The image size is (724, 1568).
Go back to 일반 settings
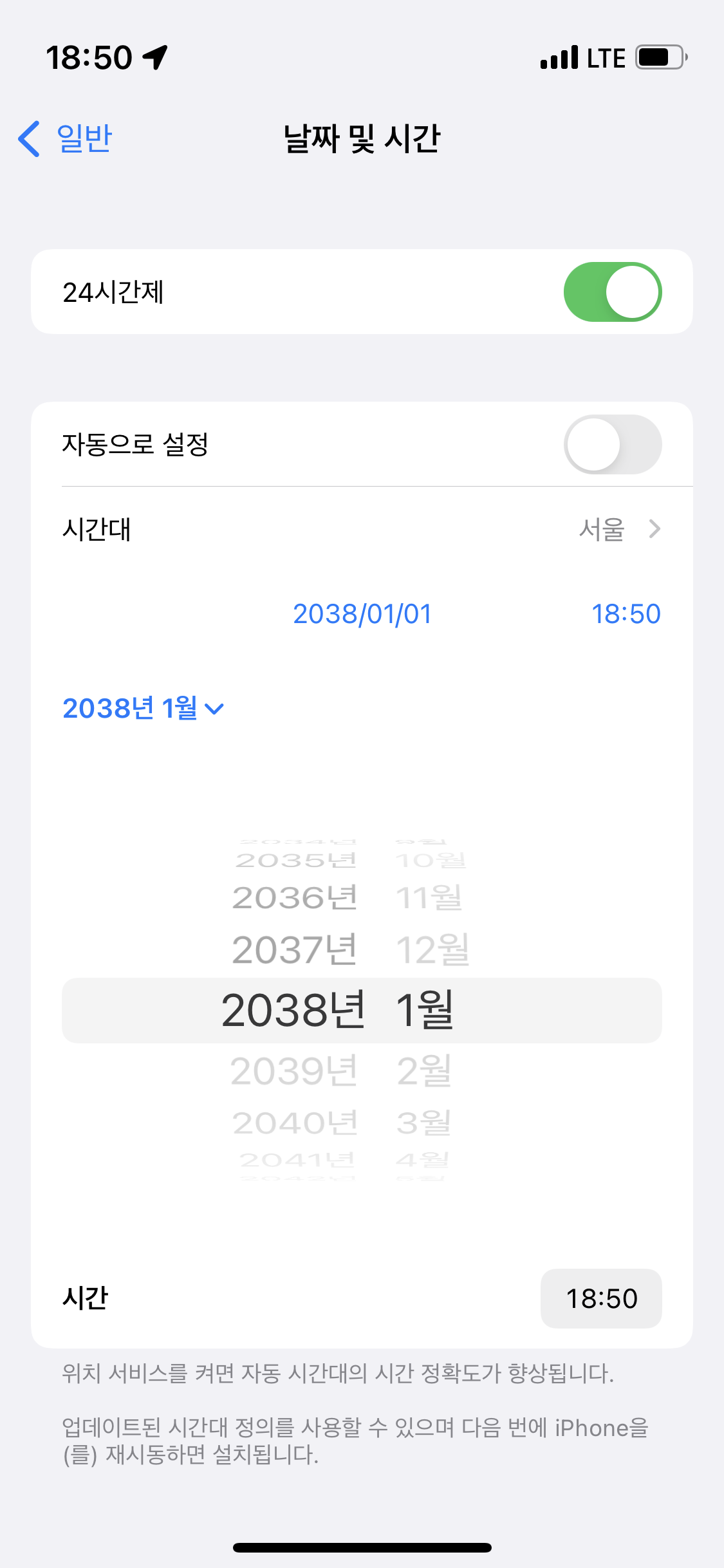(x=66, y=138)
